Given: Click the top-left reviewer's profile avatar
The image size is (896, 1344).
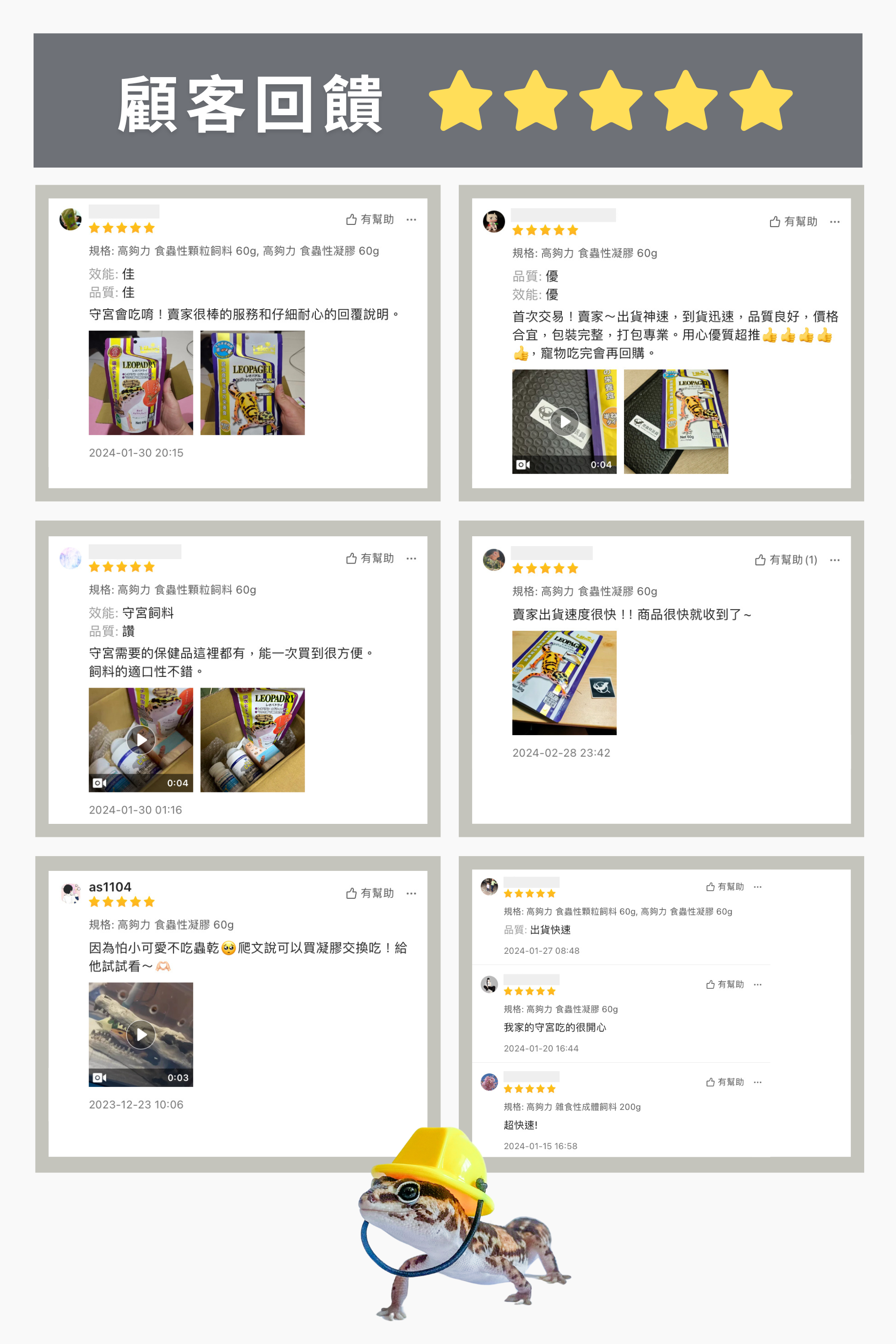Looking at the screenshot, I should tap(71, 219).
